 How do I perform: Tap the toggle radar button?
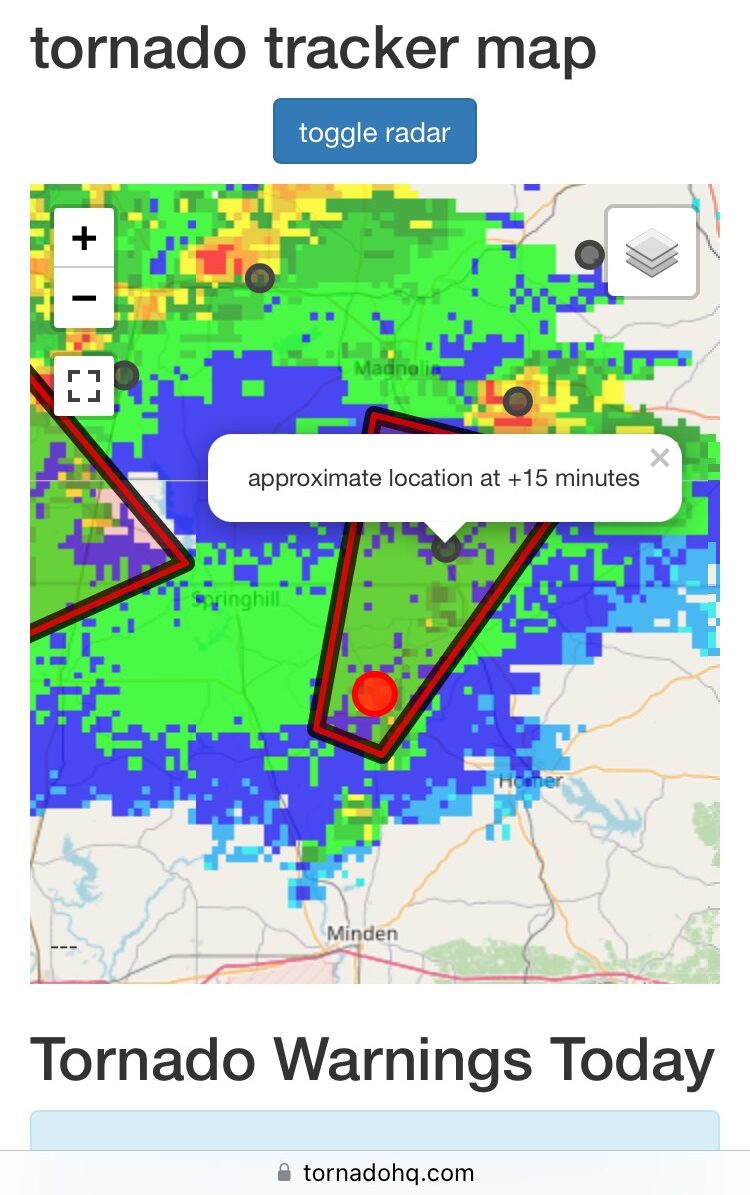click(x=374, y=131)
